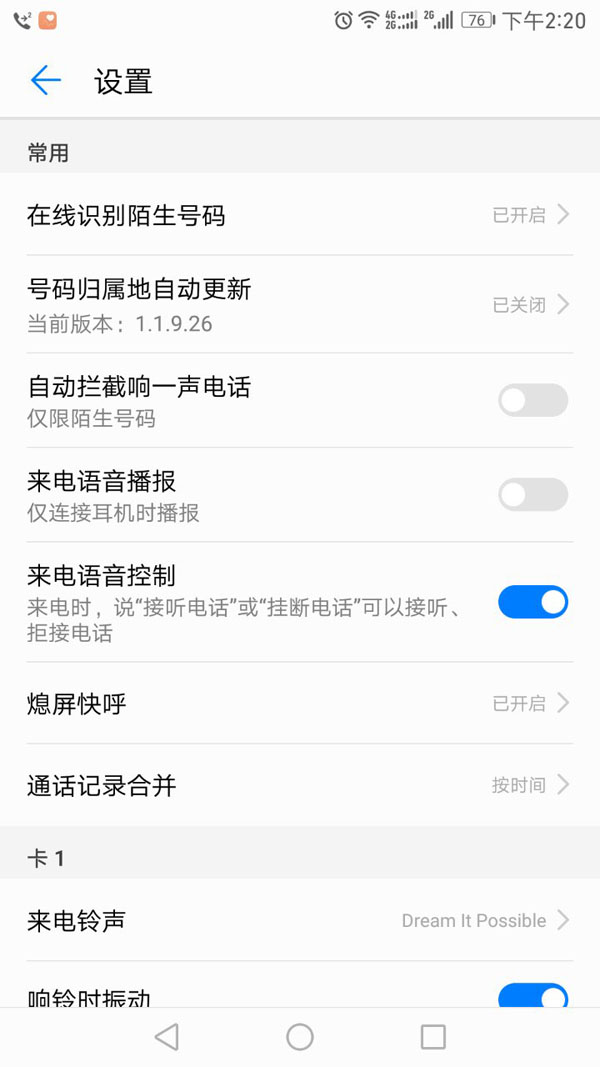Image resolution: width=600 pixels, height=1067 pixels.
Task: Open 在线识别陌生号码 setting
Action: (x=300, y=215)
